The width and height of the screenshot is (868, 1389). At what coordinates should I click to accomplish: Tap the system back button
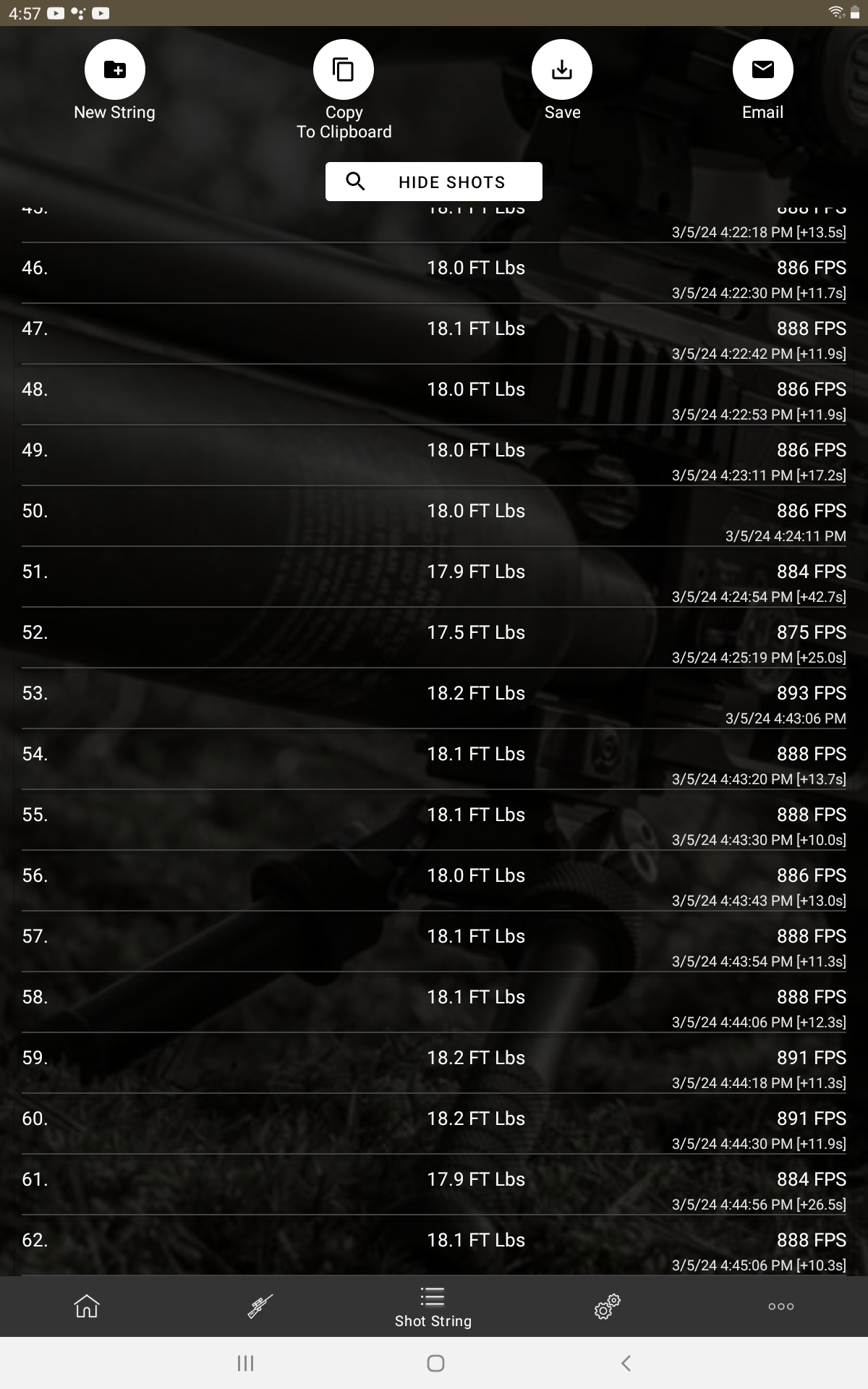pos(626,1363)
